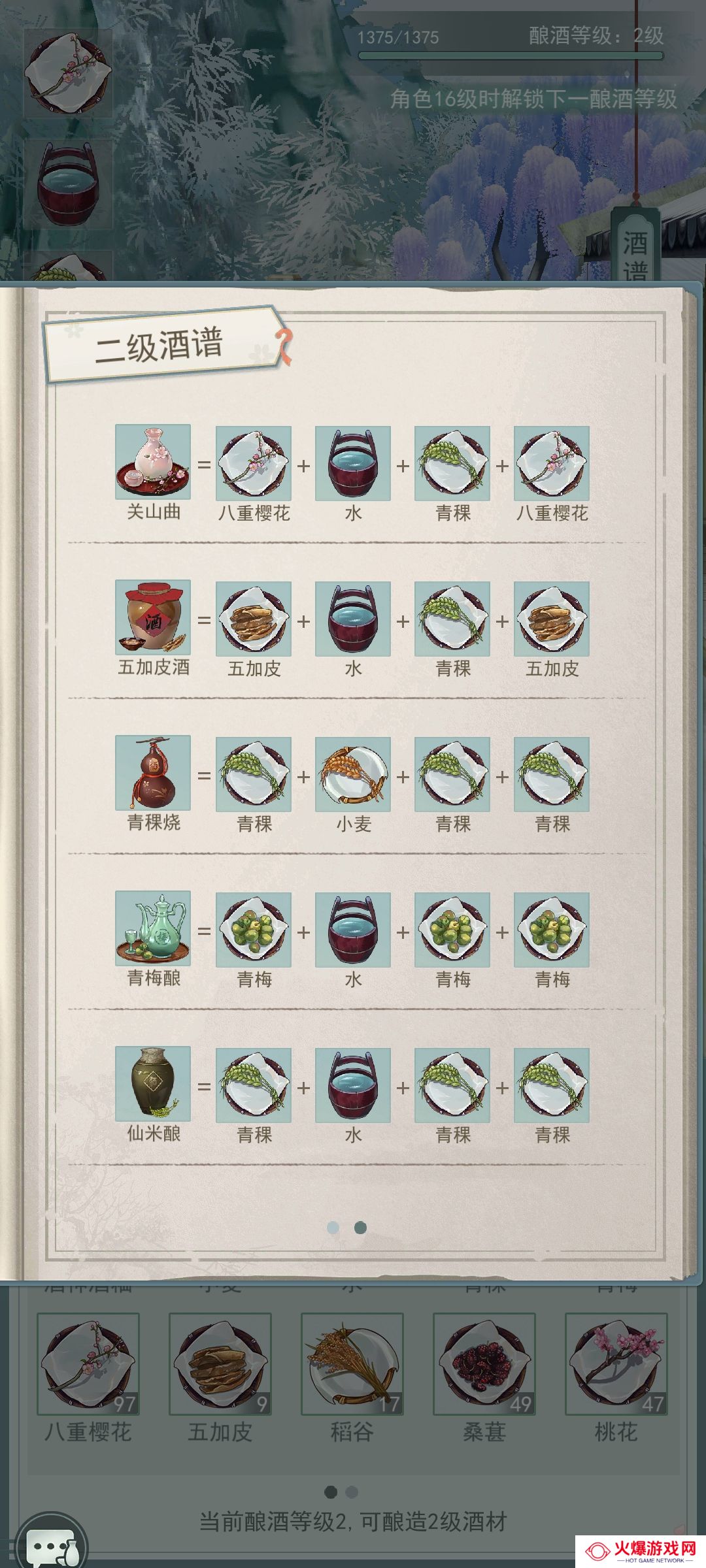Select the 稻谷 ingredient in inventory
The width and height of the screenshot is (706, 1568).
click(352, 1364)
